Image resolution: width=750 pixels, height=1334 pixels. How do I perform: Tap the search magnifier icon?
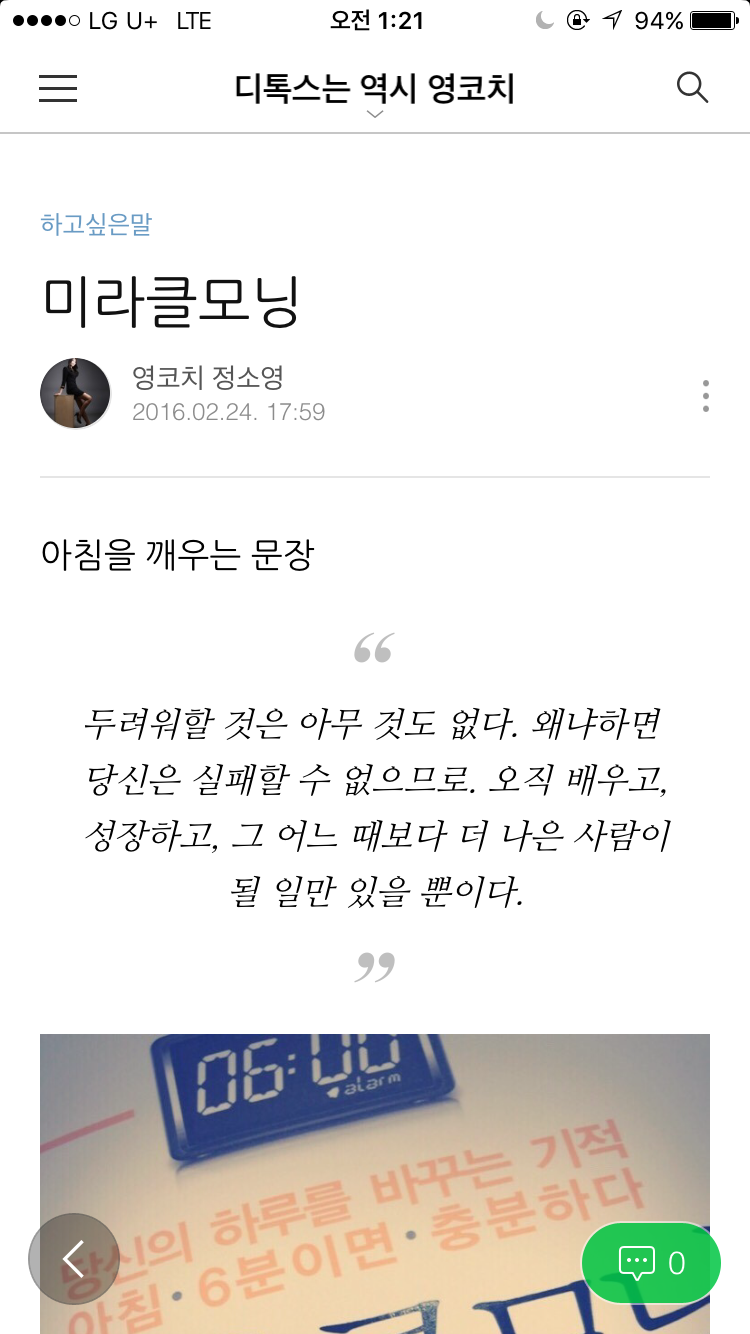pyautogui.click(x=692, y=88)
